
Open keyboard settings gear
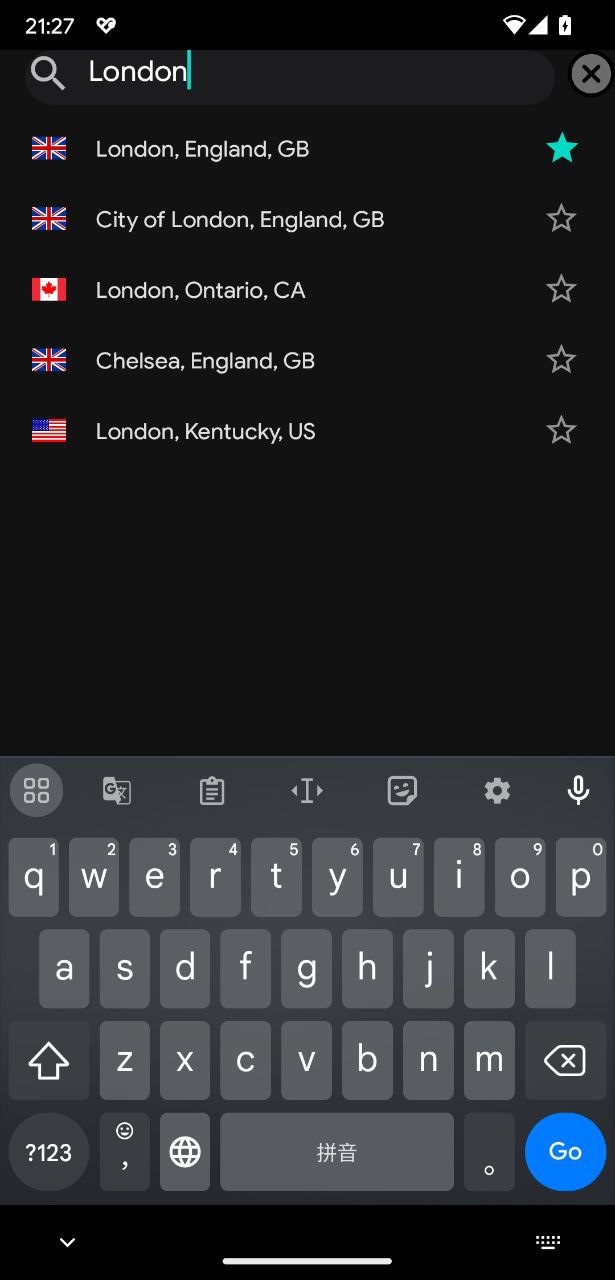[x=497, y=791]
